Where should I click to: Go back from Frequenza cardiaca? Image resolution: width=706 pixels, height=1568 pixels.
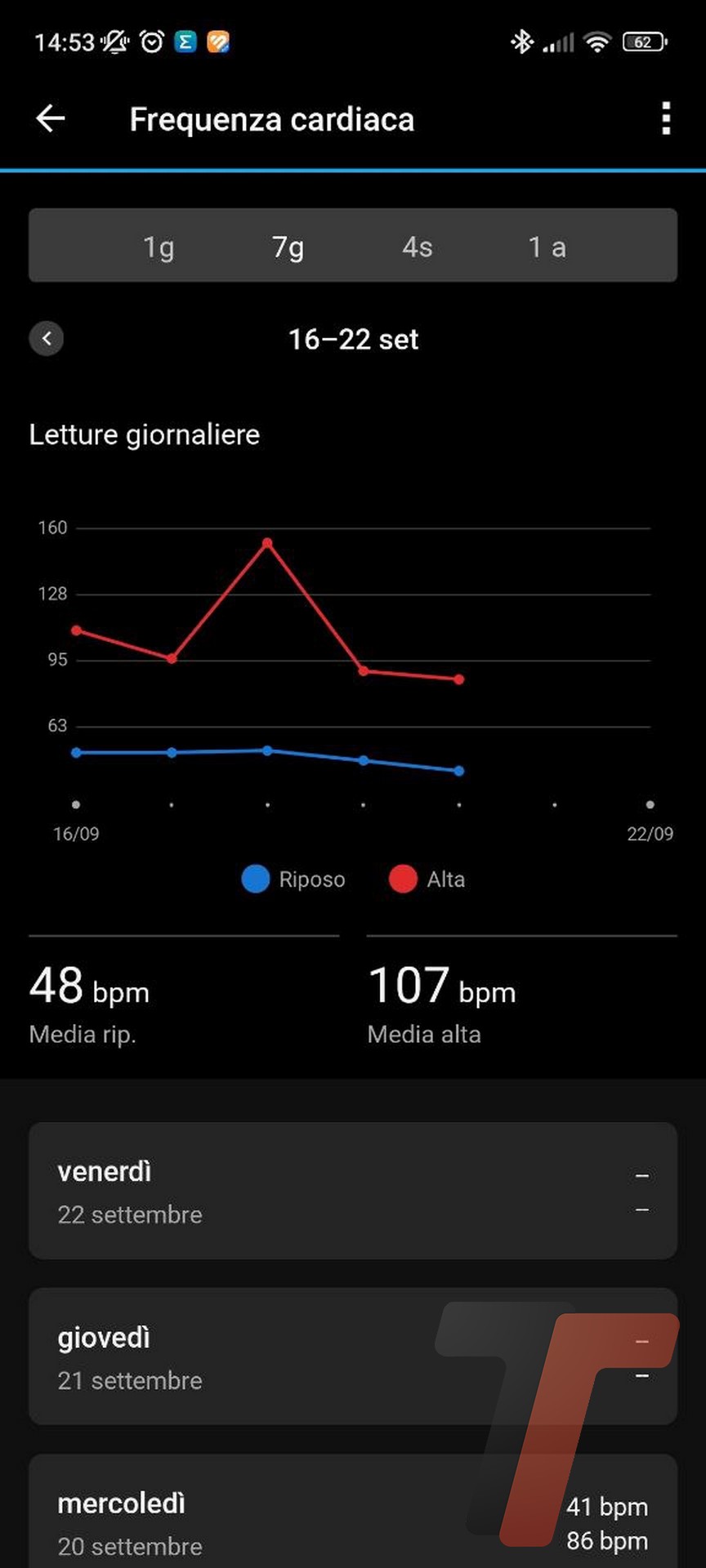click(51, 119)
